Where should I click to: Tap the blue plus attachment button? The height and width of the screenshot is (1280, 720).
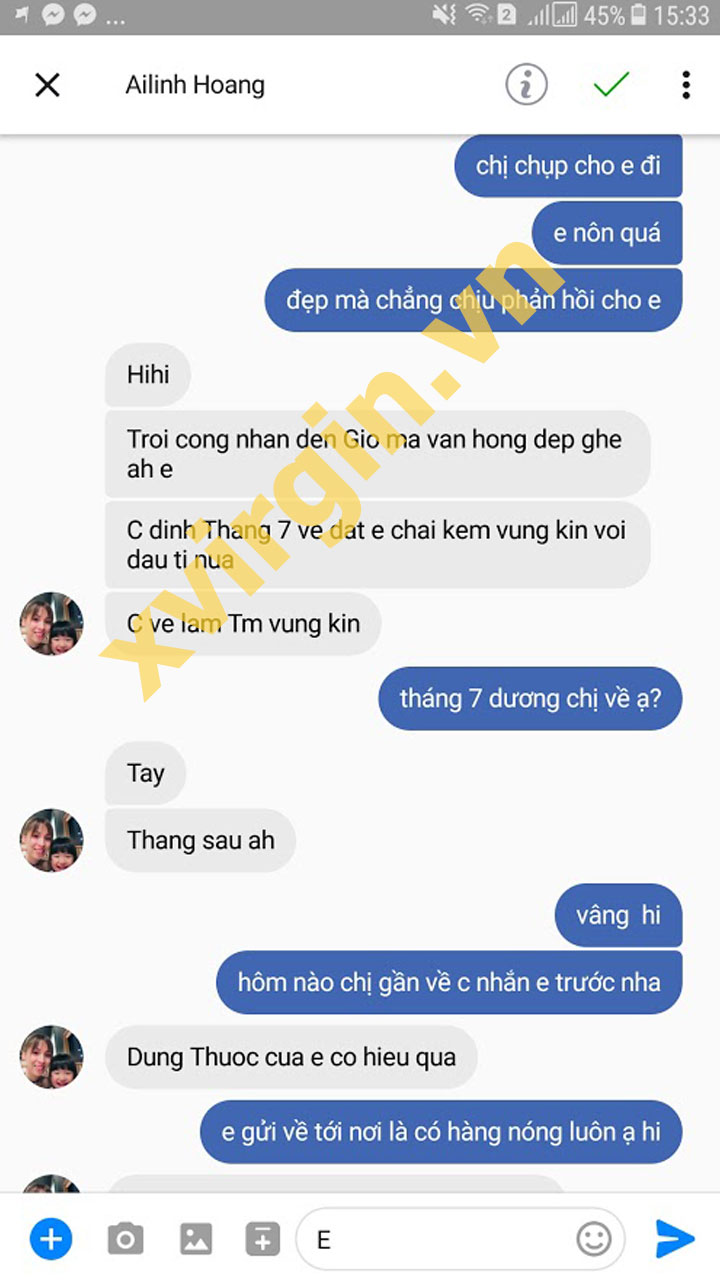(50, 1240)
